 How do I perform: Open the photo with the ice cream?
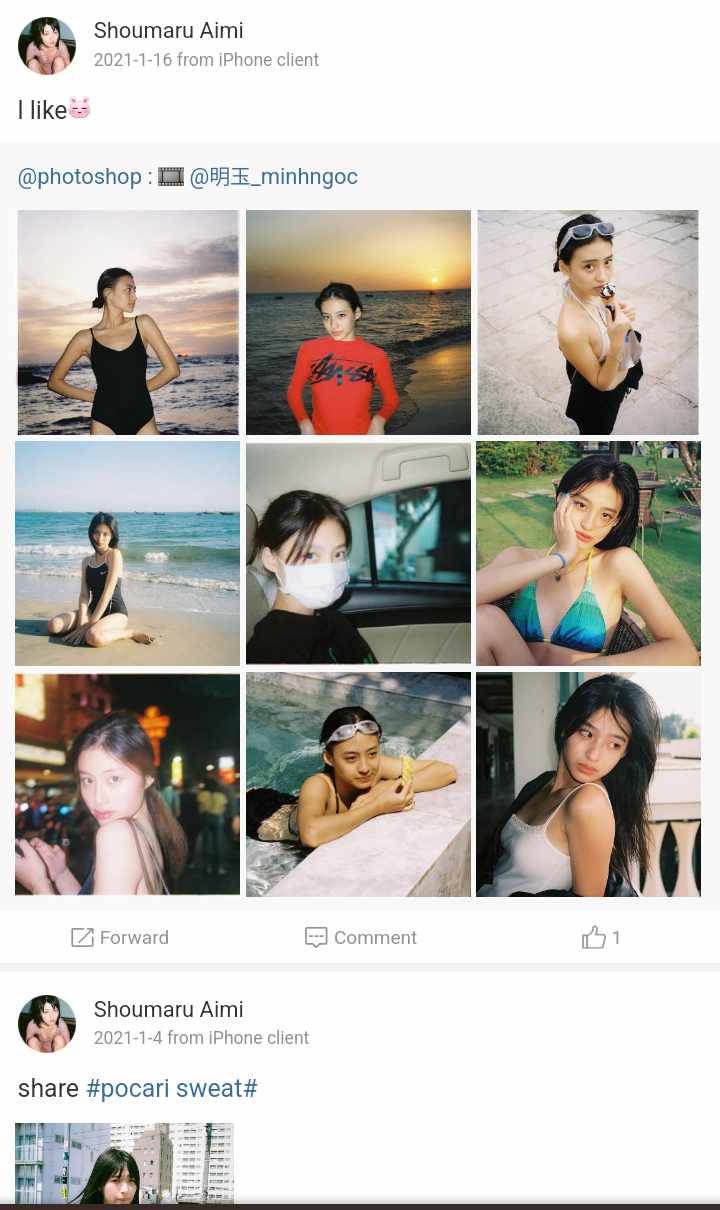(588, 322)
